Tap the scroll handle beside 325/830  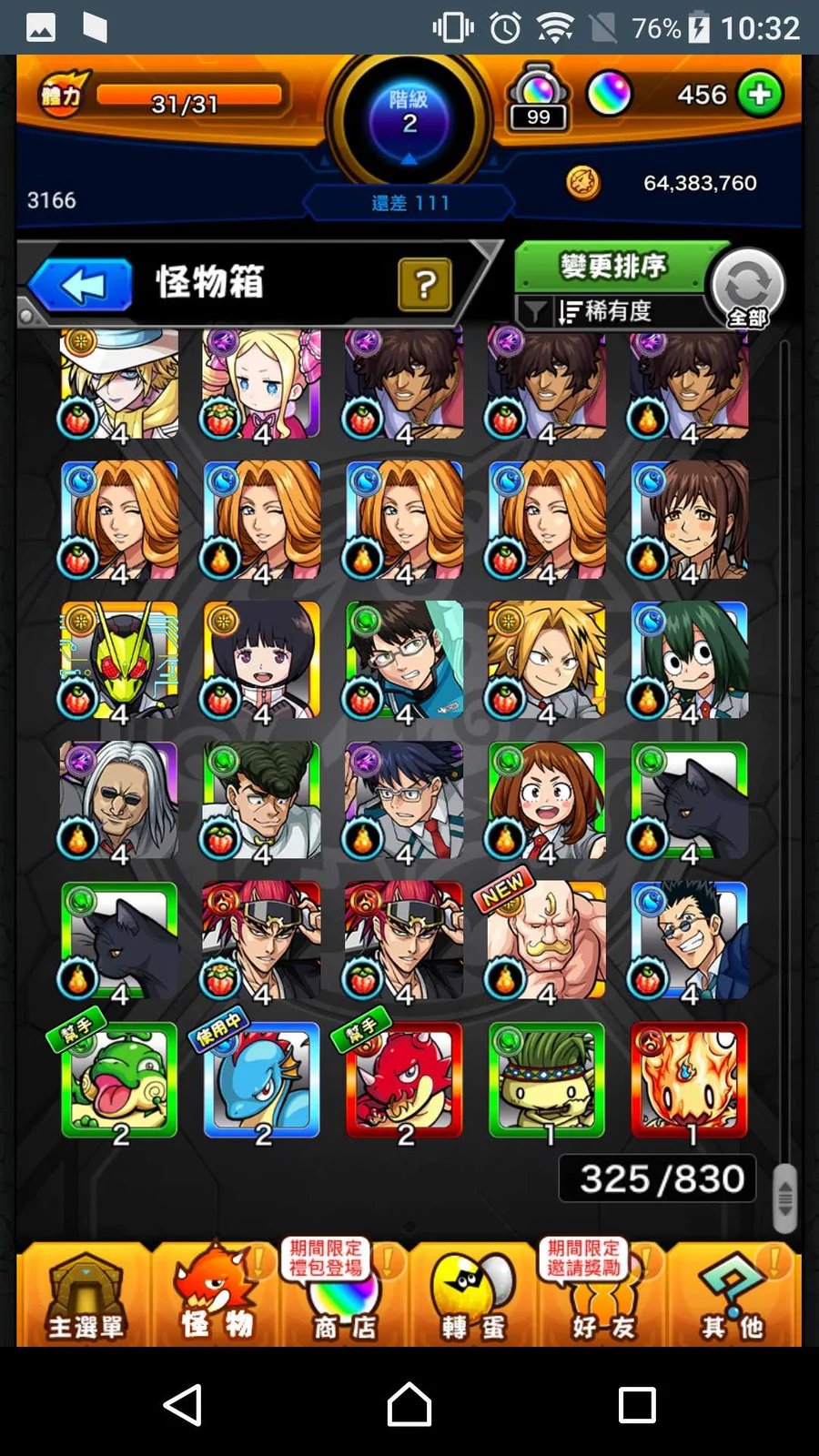point(784,1198)
